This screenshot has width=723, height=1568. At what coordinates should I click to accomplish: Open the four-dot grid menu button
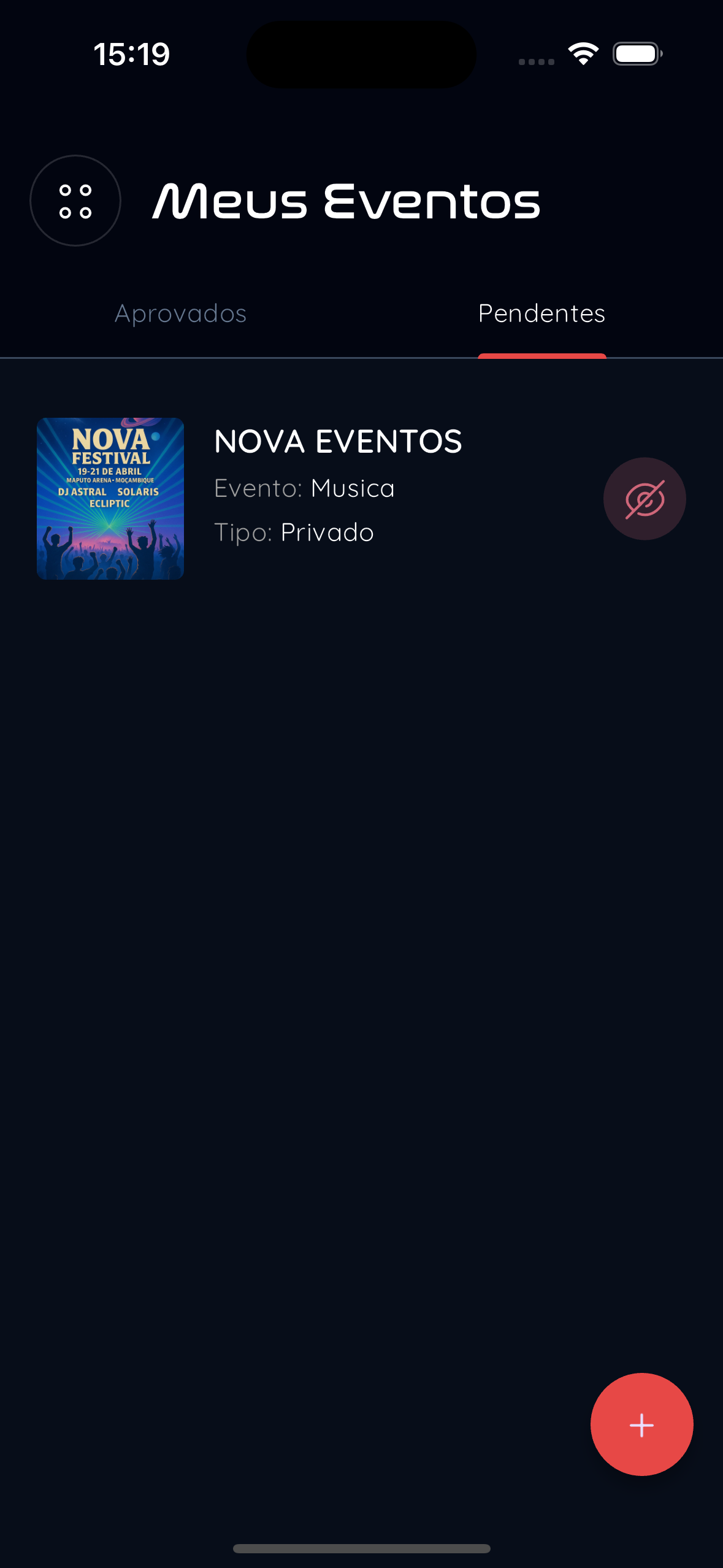(x=75, y=201)
